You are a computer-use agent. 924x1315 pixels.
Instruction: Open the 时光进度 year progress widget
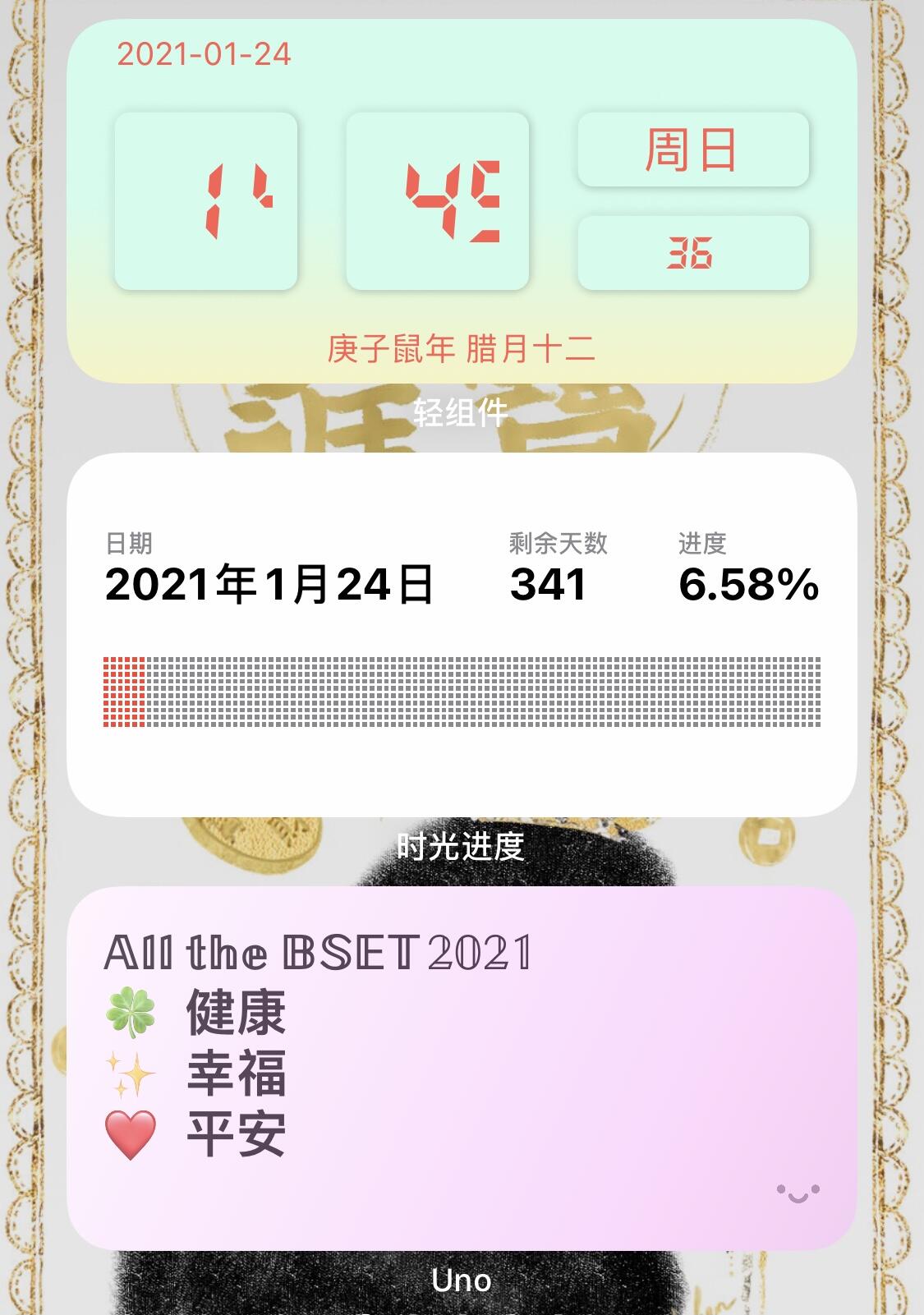tap(462, 634)
